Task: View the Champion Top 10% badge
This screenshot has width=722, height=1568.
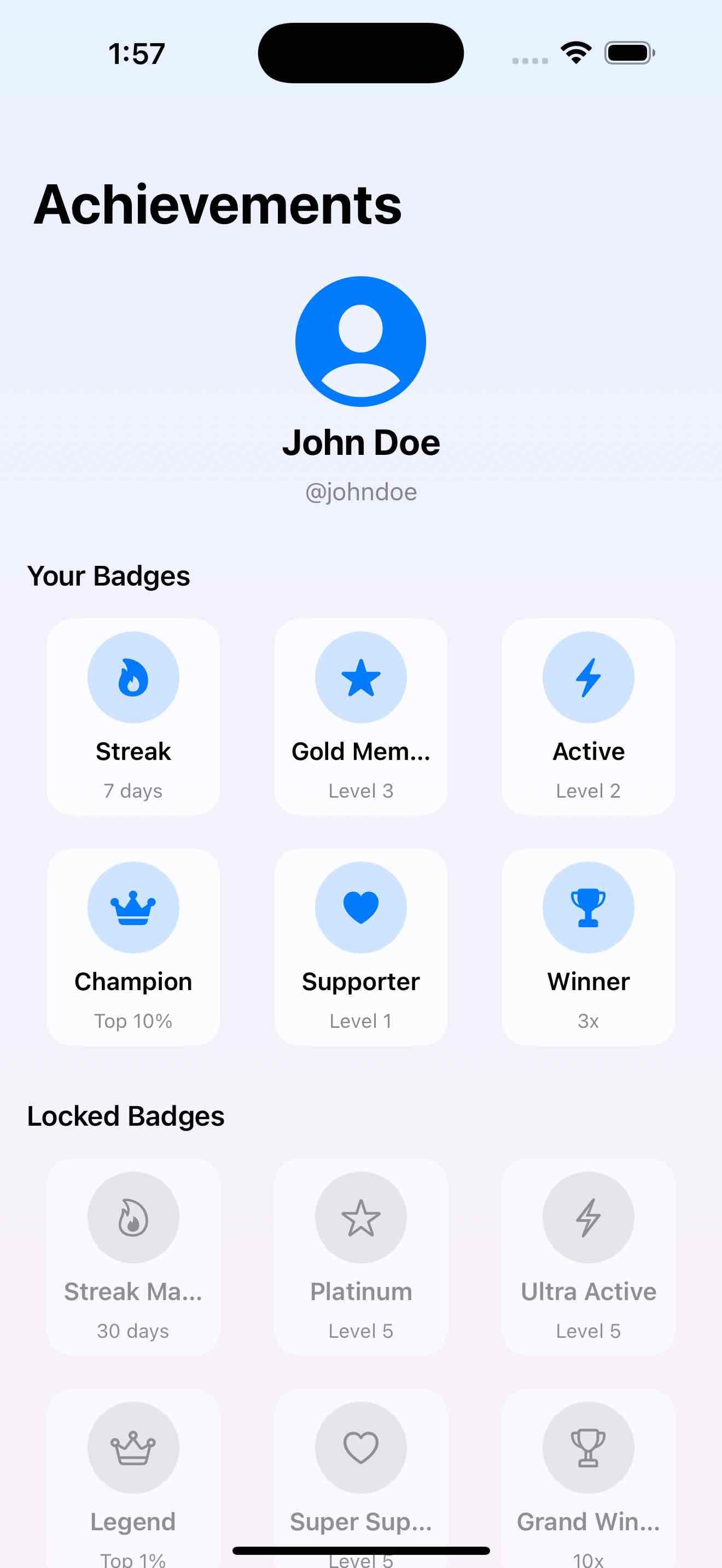Action: coord(133,946)
